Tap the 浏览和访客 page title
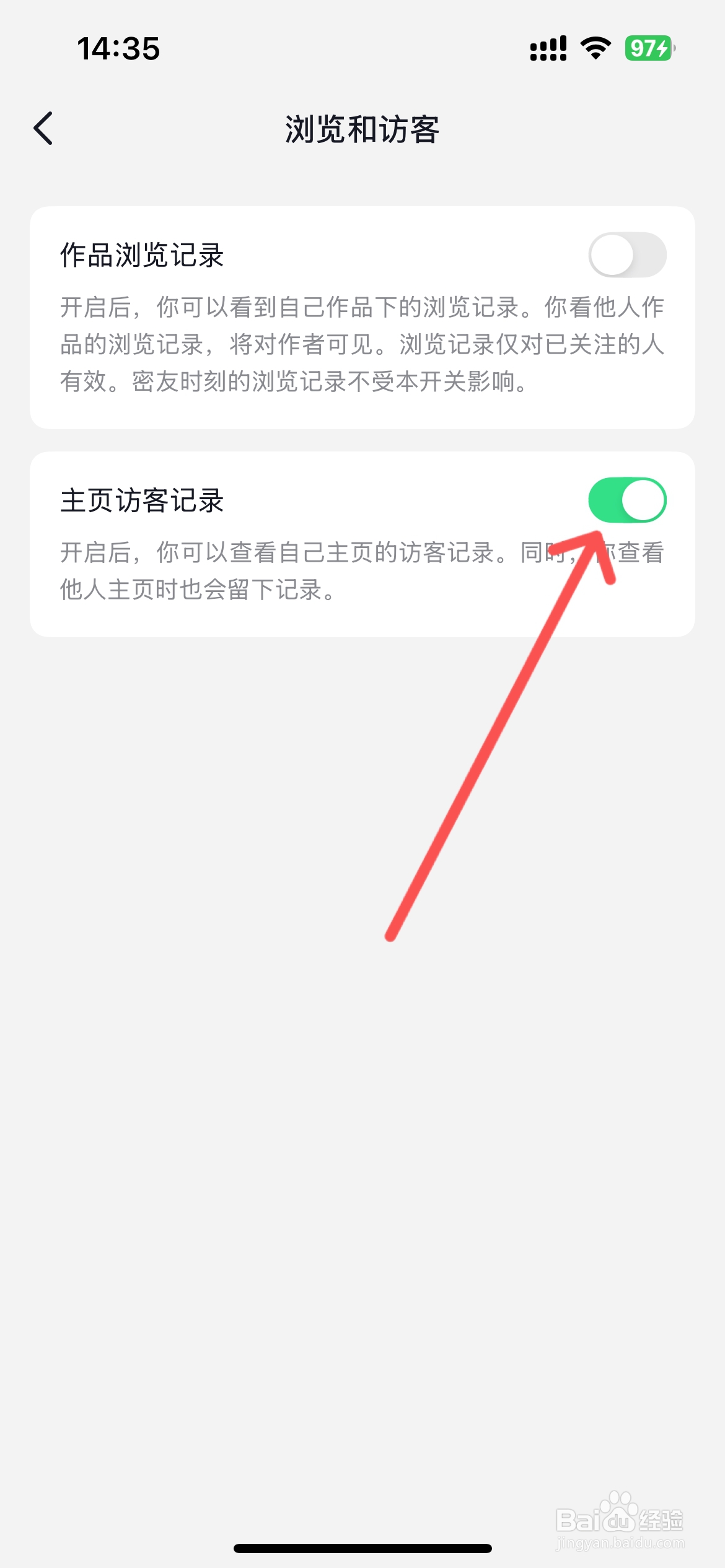 click(x=362, y=127)
